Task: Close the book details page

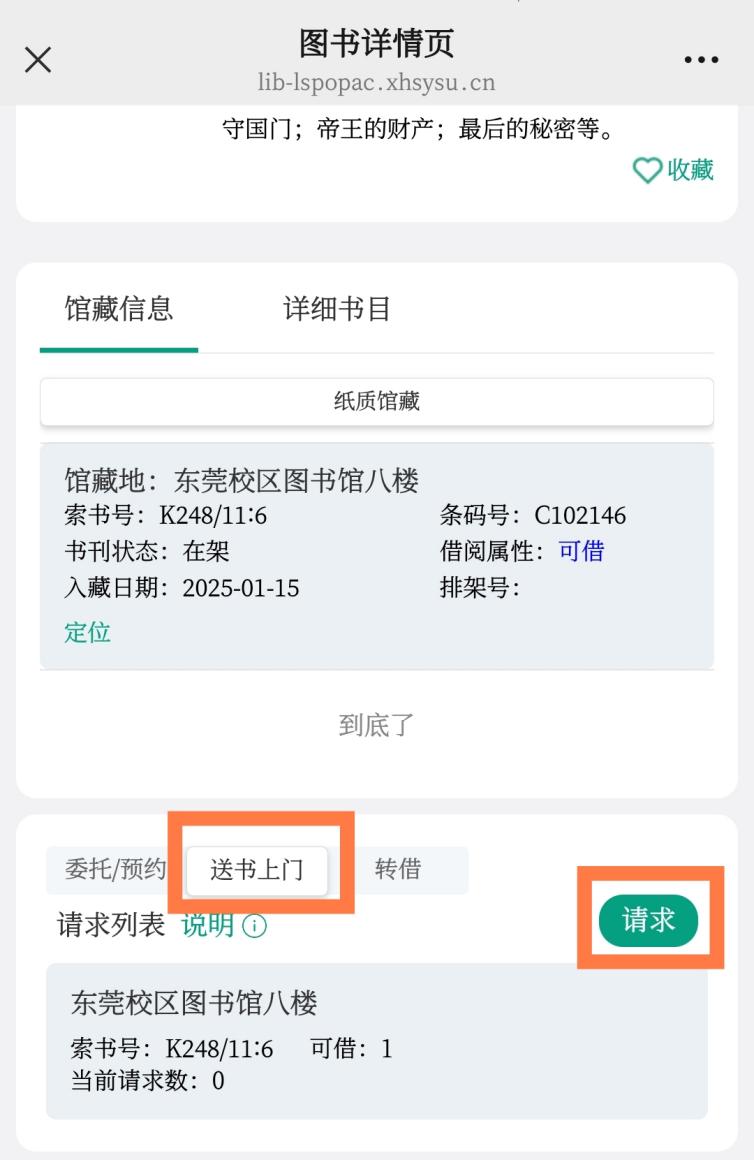Action: [x=38, y=60]
